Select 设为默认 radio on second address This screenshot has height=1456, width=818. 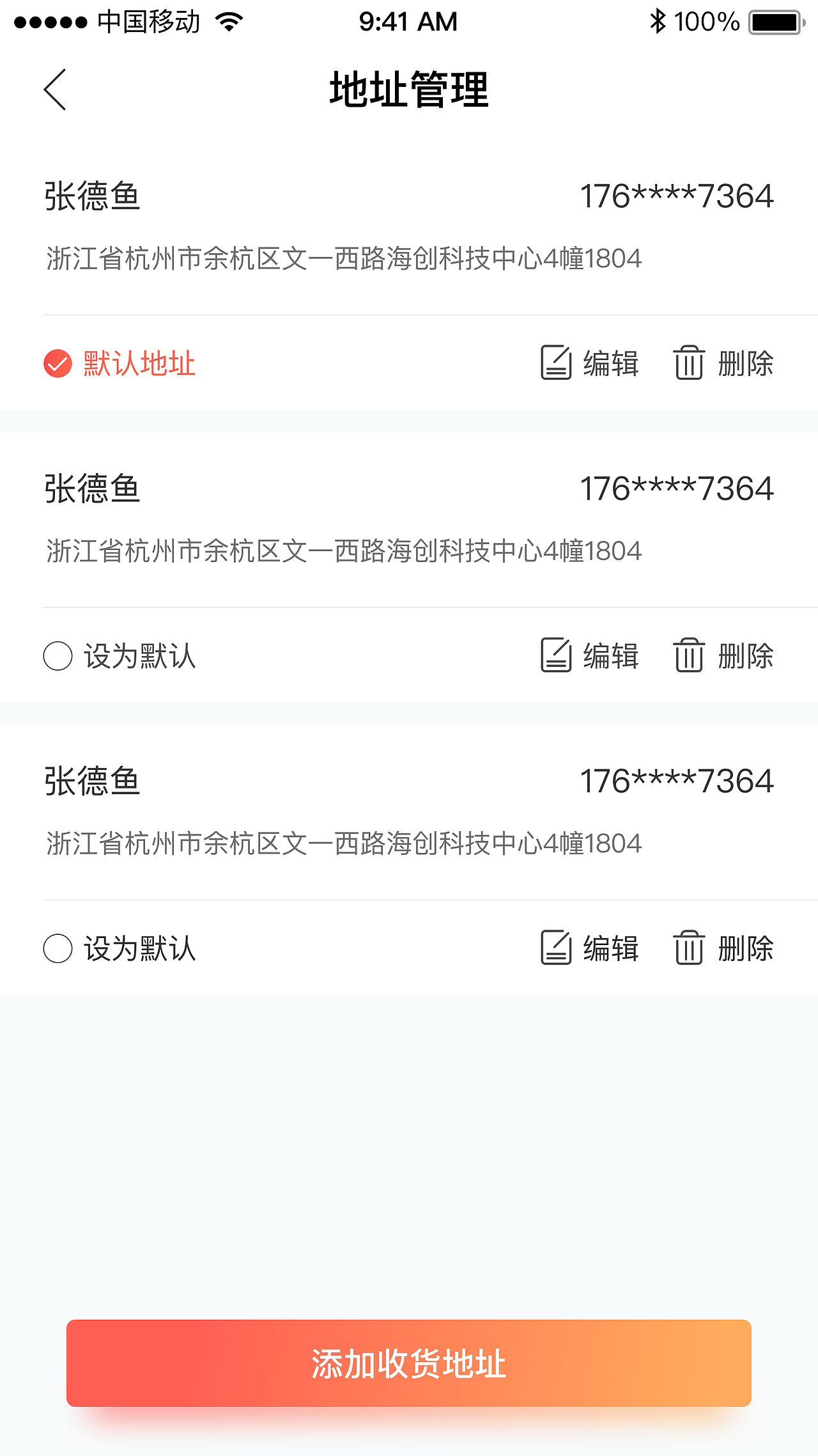click(58, 655)
